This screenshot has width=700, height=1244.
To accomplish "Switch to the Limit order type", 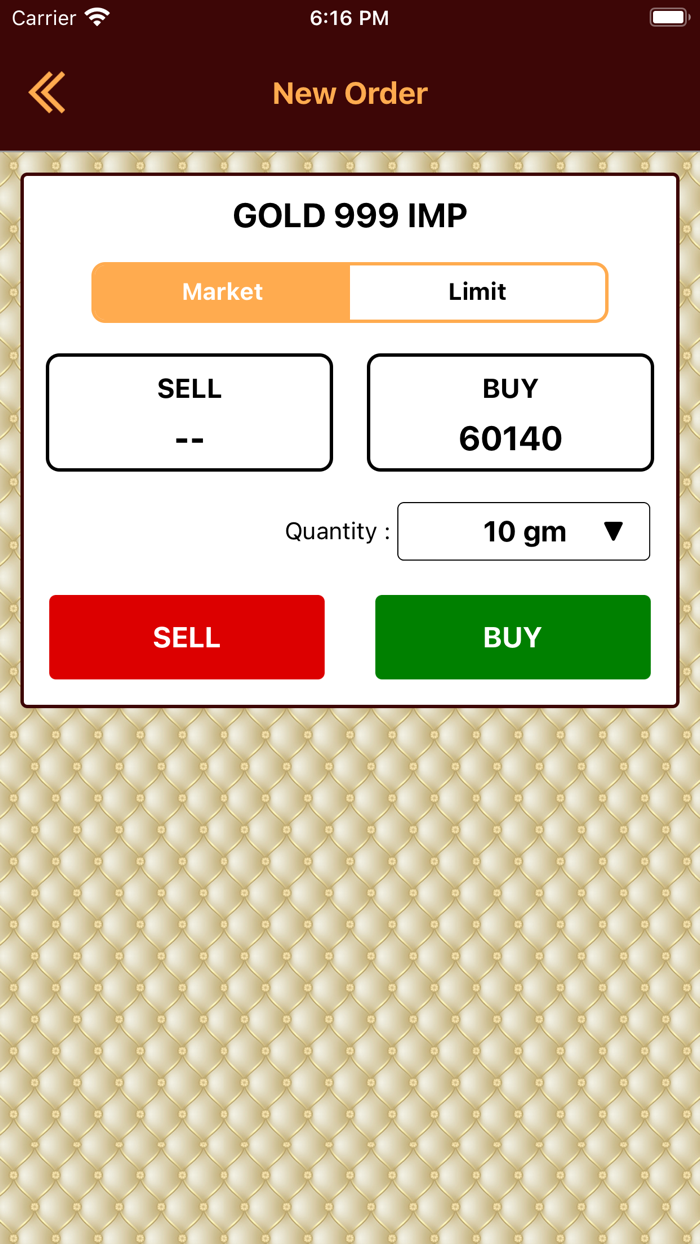I will click(x=477, y=292).
